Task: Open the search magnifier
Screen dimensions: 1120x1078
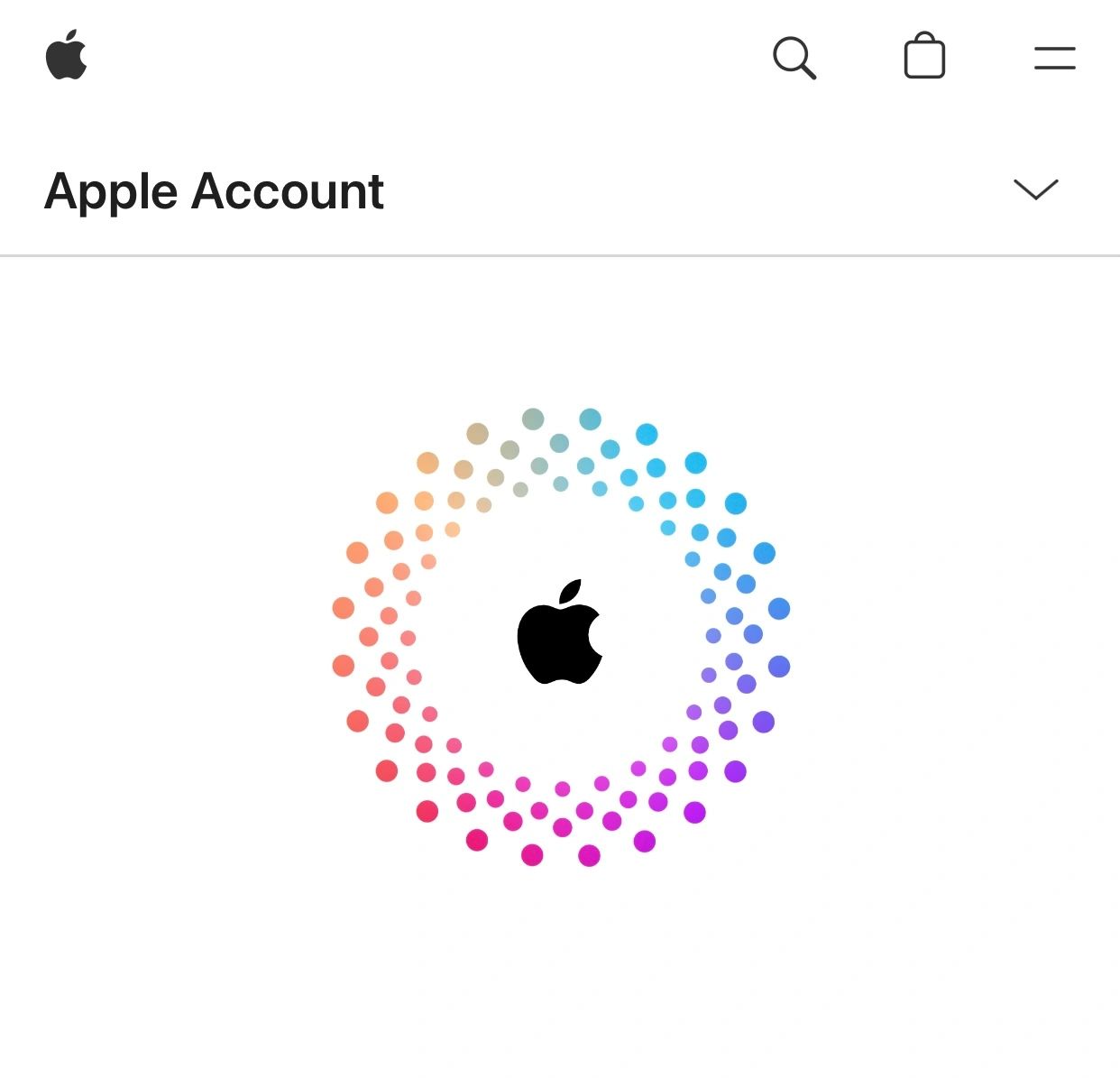Action: pyautogui.click(x=794, y=58)
